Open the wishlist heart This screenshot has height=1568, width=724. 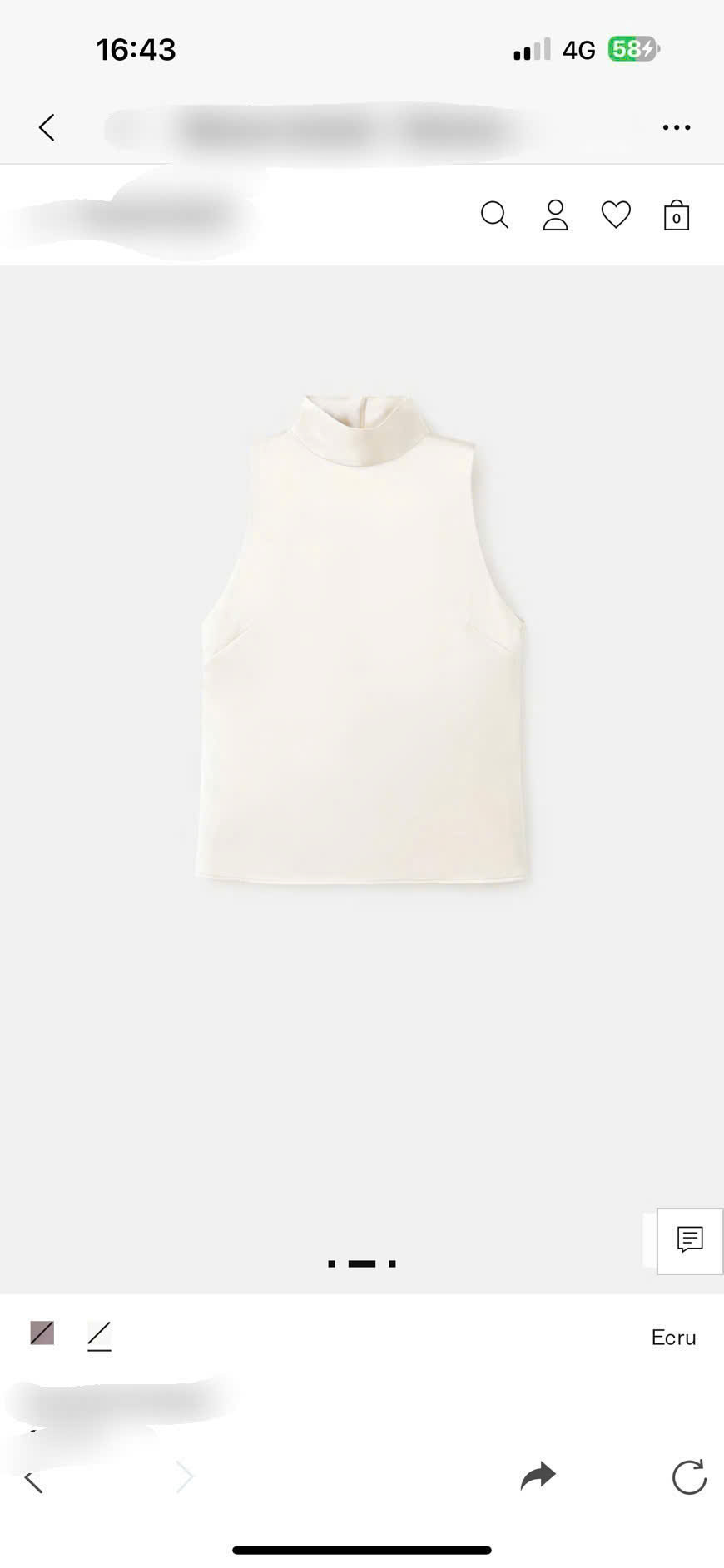pos(616,215)
